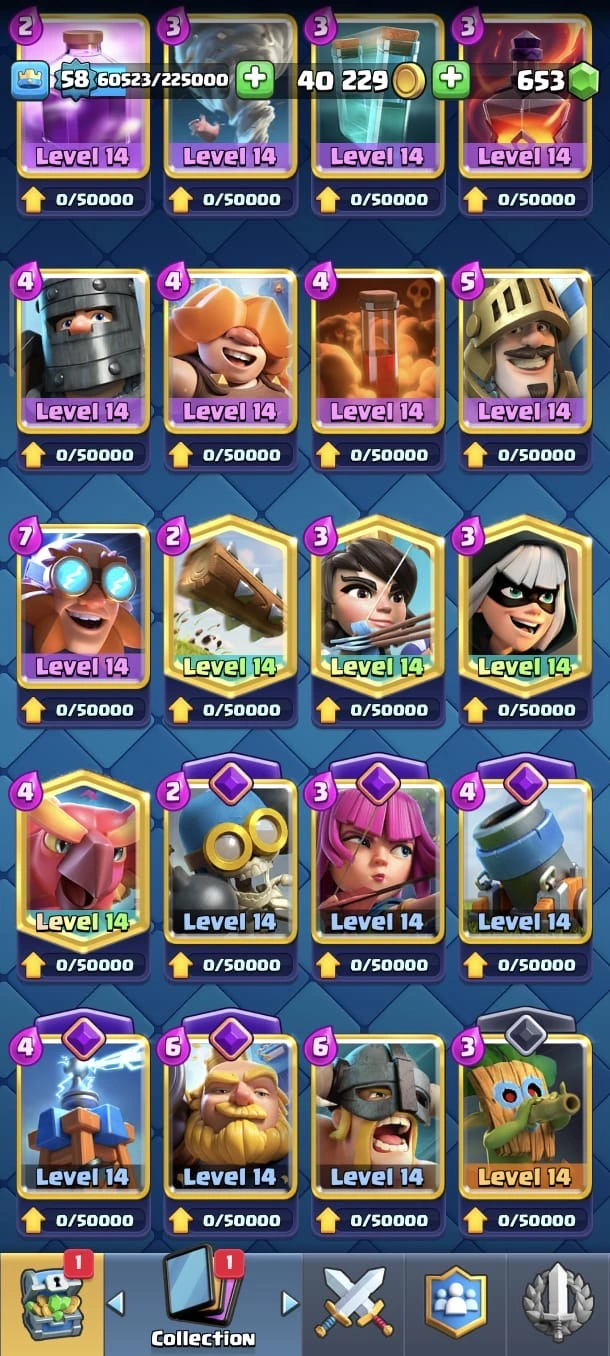Tap the green plus next to experience
The width and height of the screenshot is (610, 1356).
point(256,80)
